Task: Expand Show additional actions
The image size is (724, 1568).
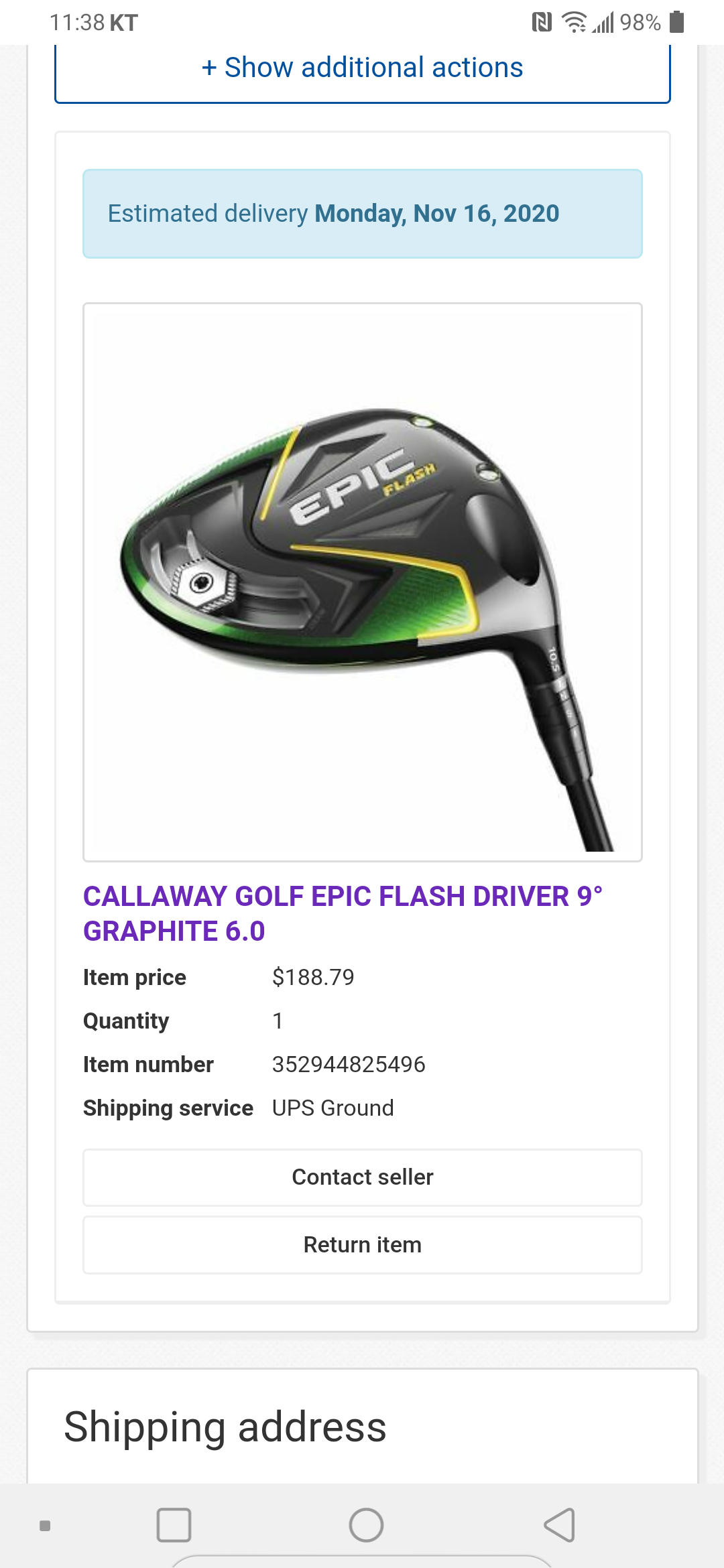Action: (x=362, y=68)
